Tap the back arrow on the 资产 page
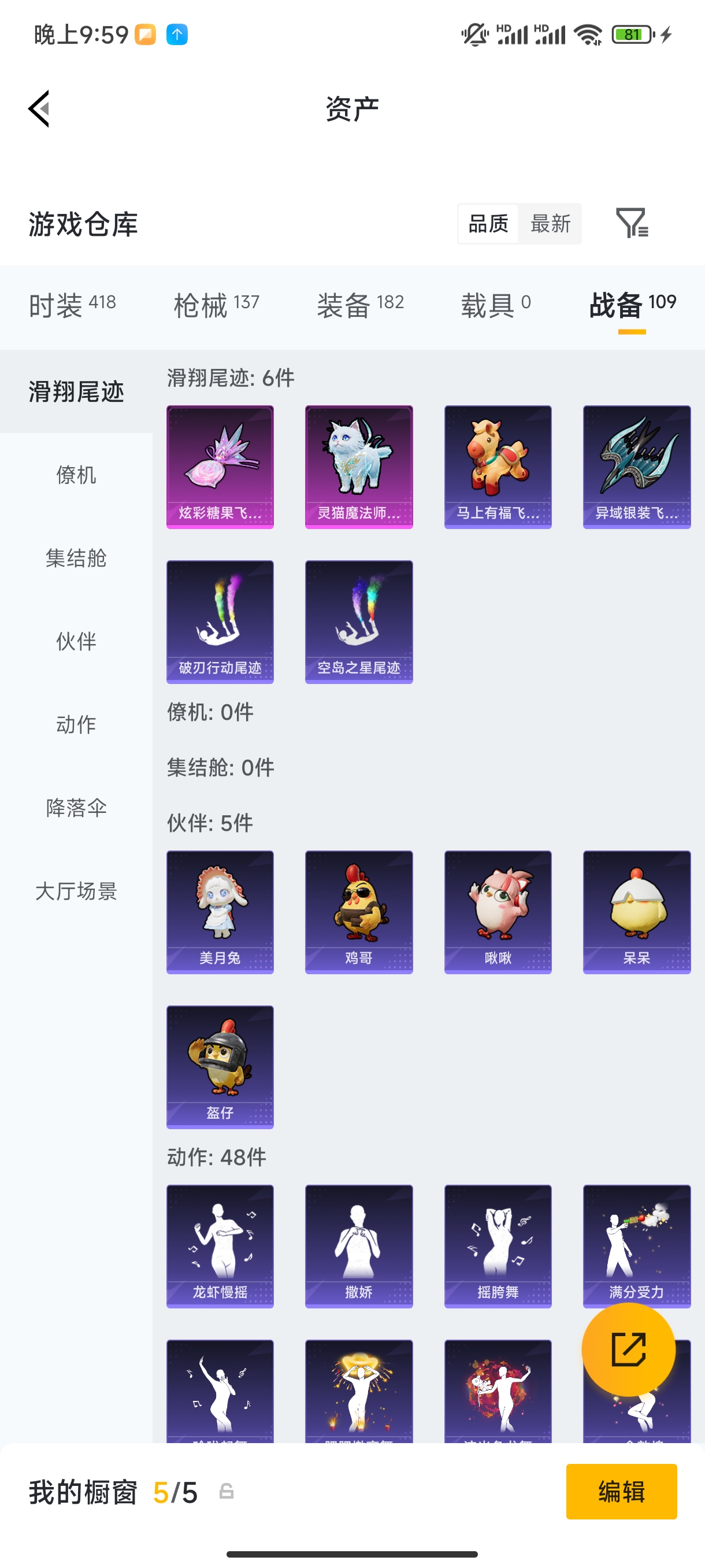This screenshot has width=705, height=1568. pos(38,108)
